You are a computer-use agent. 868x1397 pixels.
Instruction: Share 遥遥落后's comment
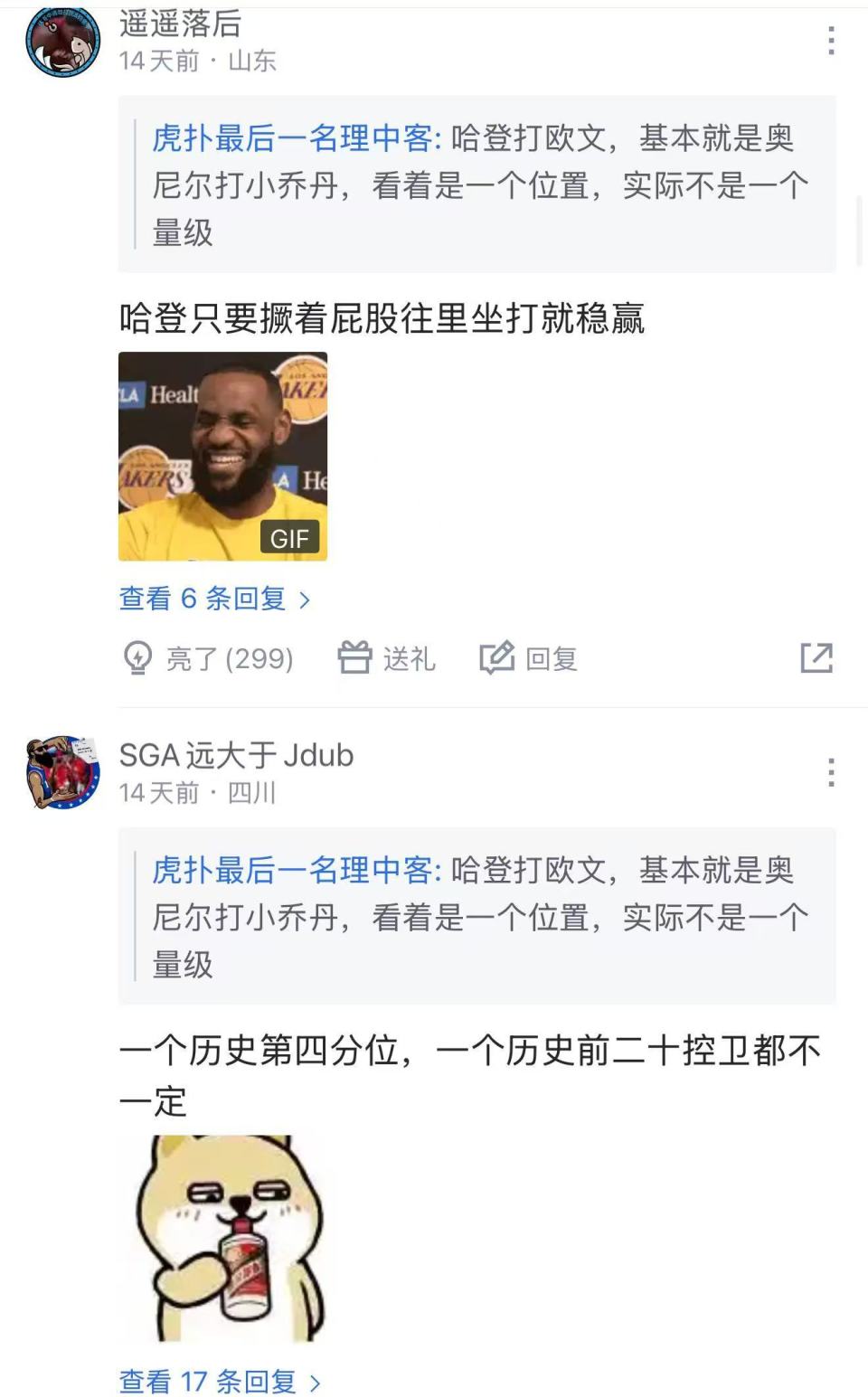click(x=816, y=658)
